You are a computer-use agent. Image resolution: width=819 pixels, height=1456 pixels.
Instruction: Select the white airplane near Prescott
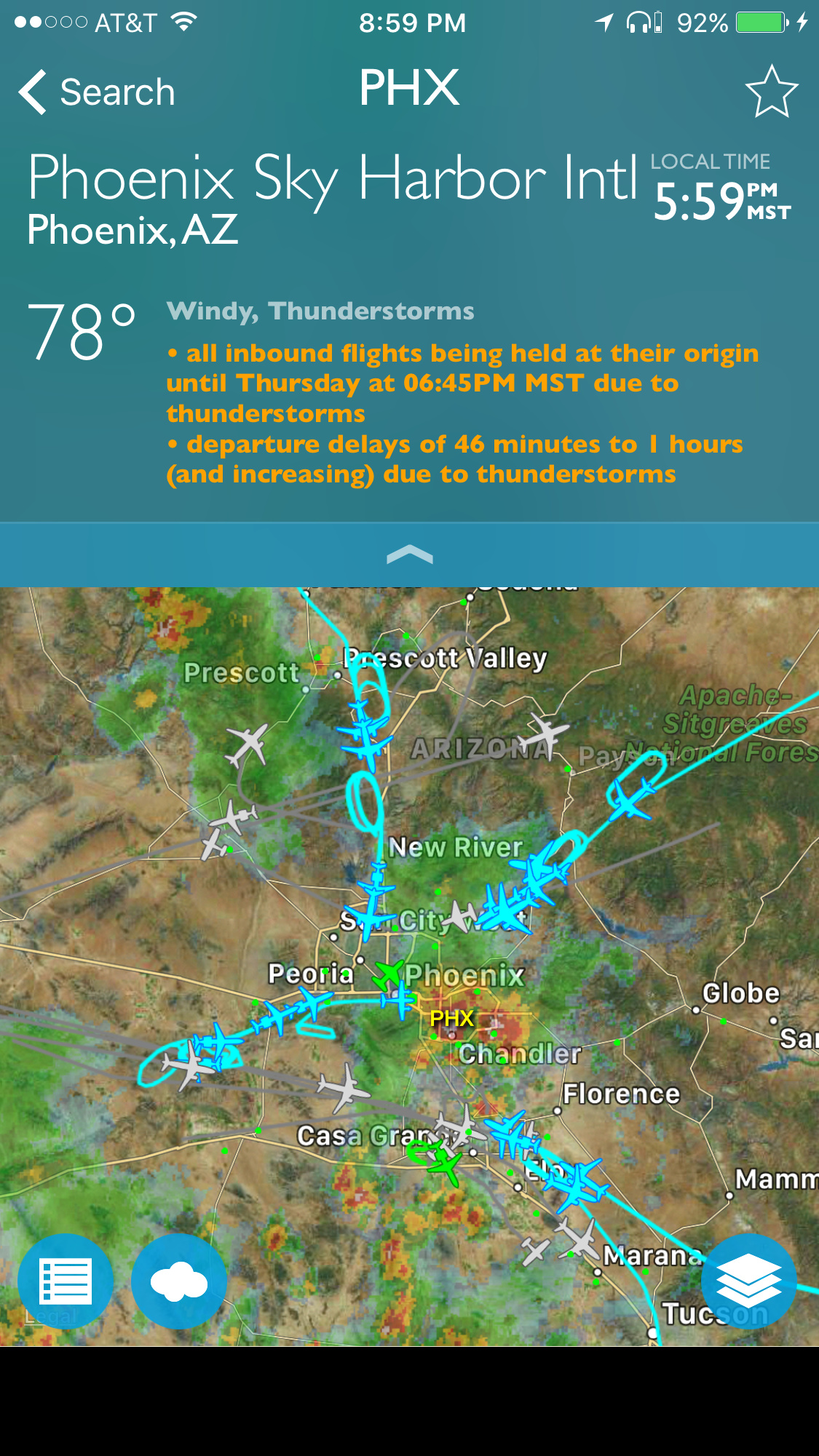coord(248,744)
